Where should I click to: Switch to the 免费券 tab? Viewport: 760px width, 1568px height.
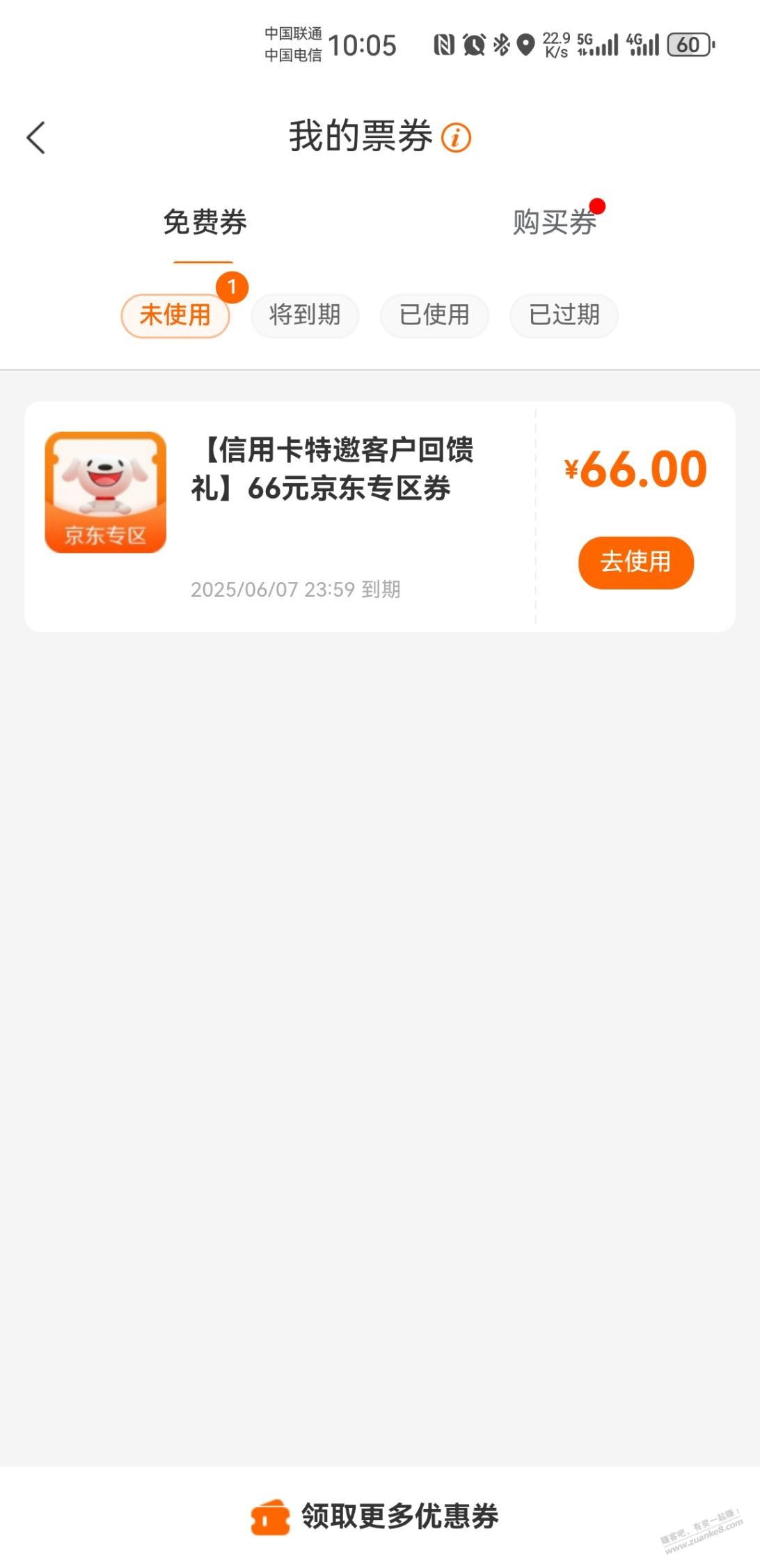point(203,221)
